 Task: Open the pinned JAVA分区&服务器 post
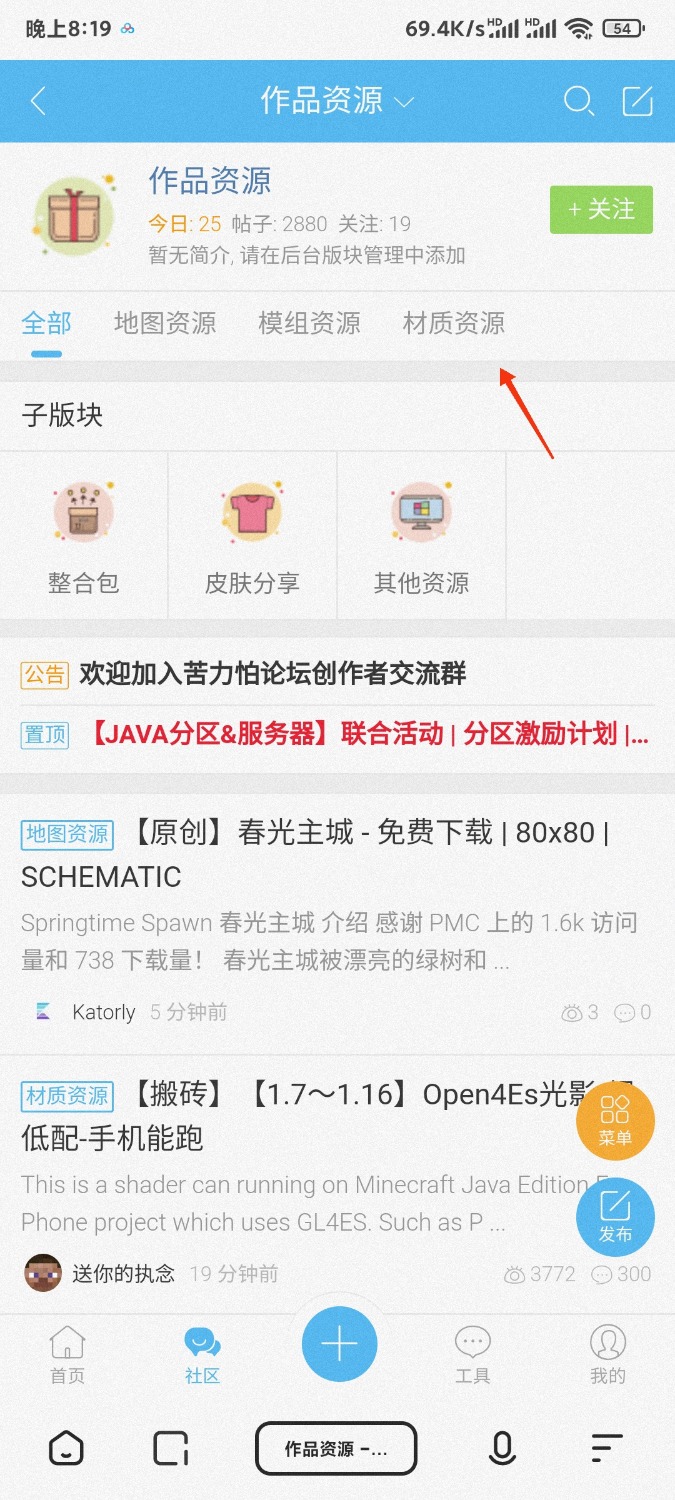pyautogui.click(x=337, y=734)
